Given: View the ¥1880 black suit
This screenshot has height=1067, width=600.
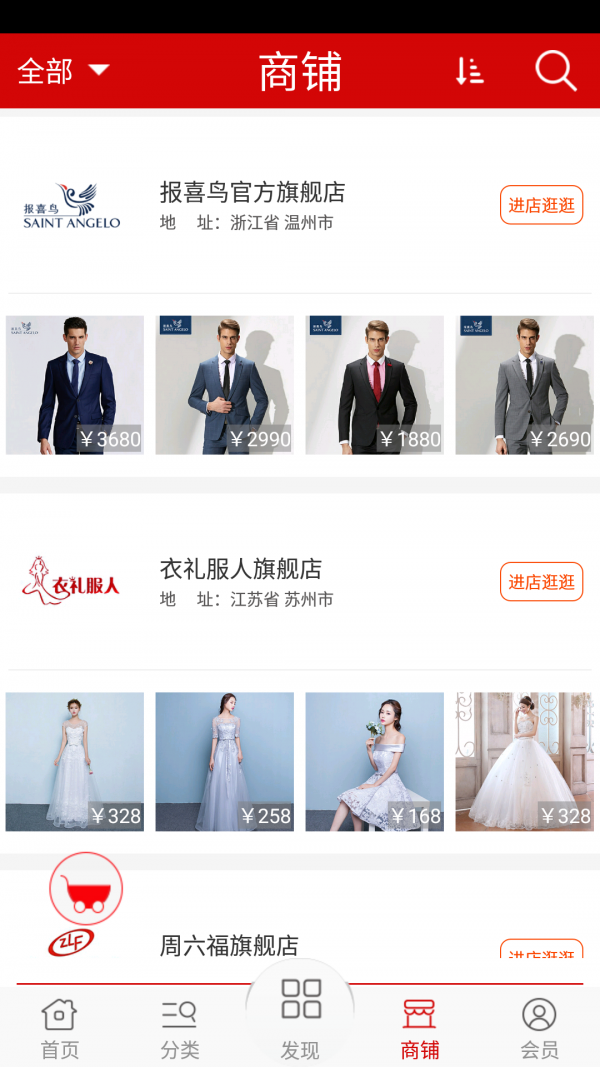Looking at the screenshot, I should click(375, 385).
